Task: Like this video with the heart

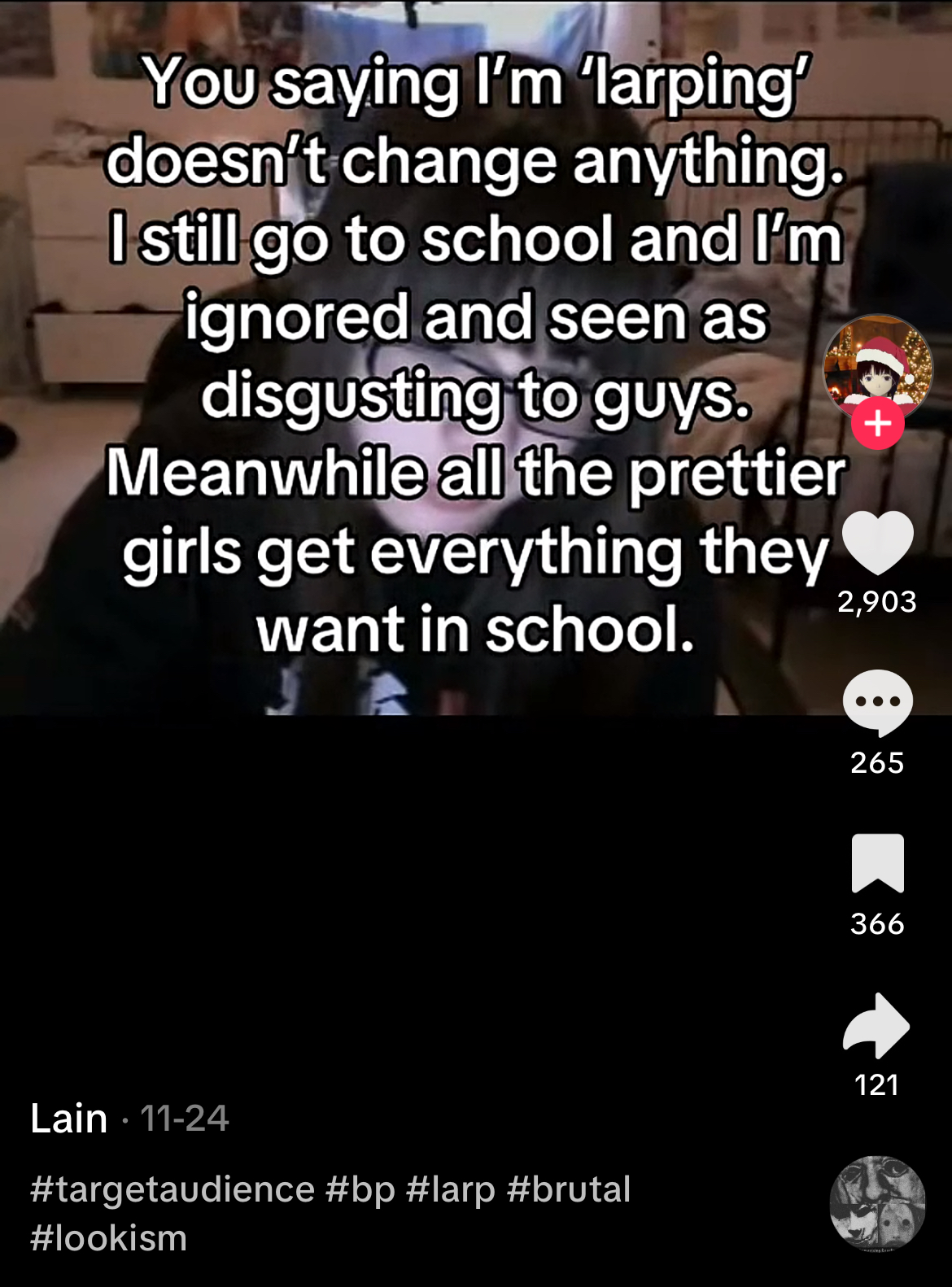Action: (x=877, y=542)
